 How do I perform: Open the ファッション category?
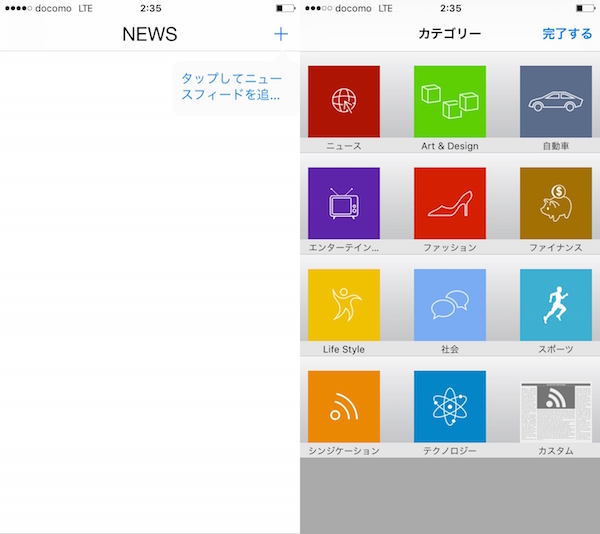click(450, 204)
